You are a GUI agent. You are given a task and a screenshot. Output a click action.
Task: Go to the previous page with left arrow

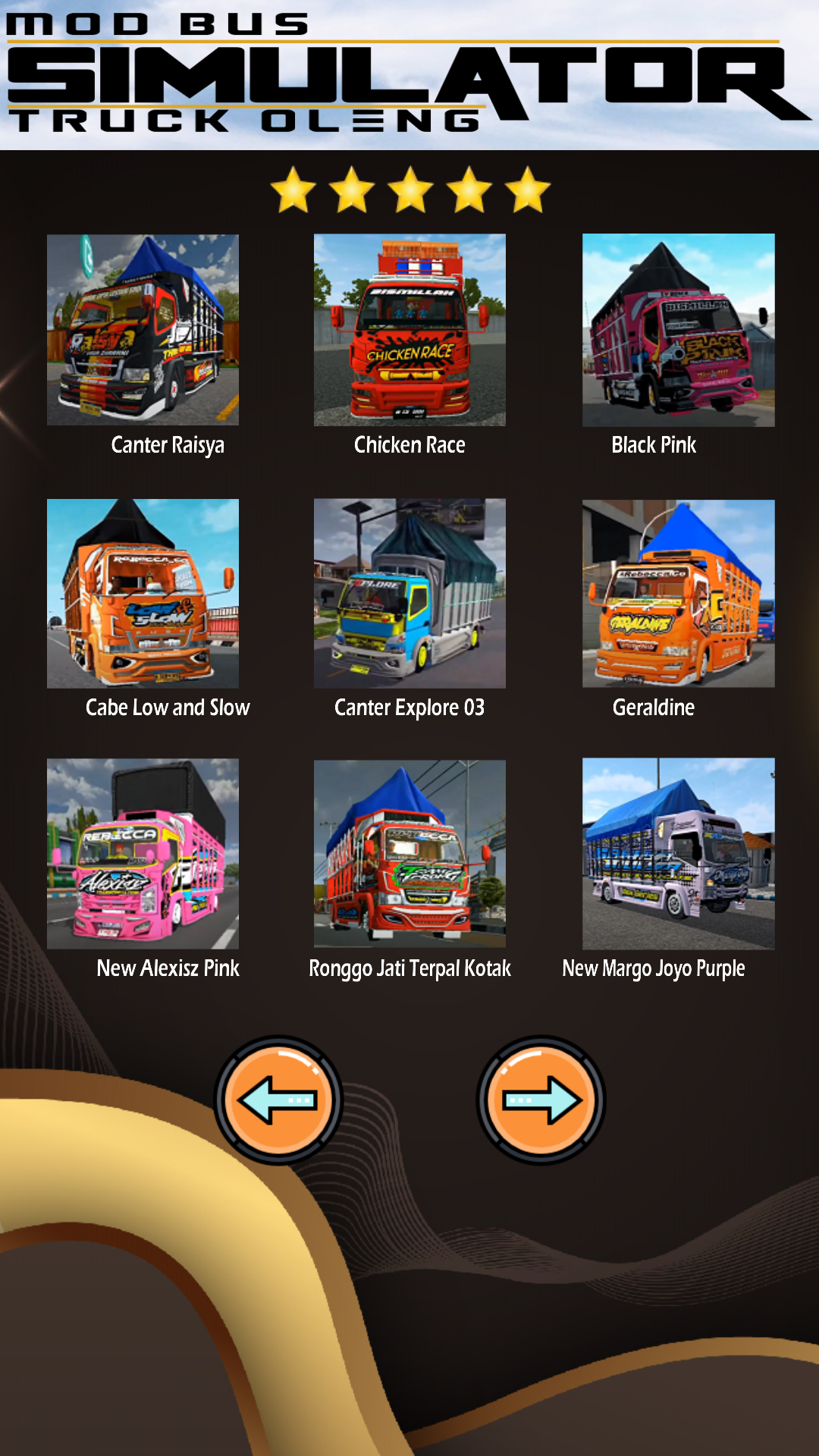click(x=278, y=1100)
